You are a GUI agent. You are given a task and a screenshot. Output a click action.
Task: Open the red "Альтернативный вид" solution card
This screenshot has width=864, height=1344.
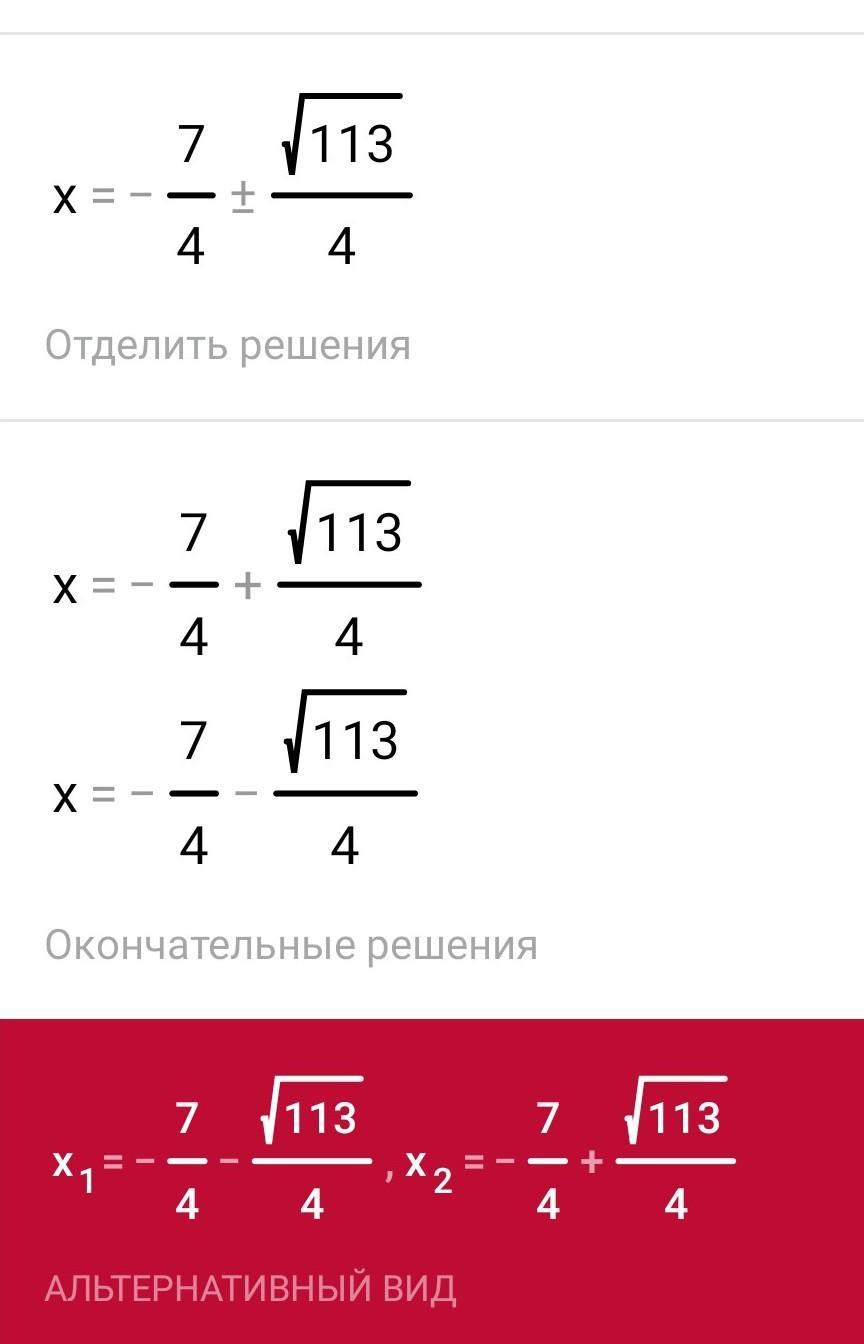coord(250,1288)
